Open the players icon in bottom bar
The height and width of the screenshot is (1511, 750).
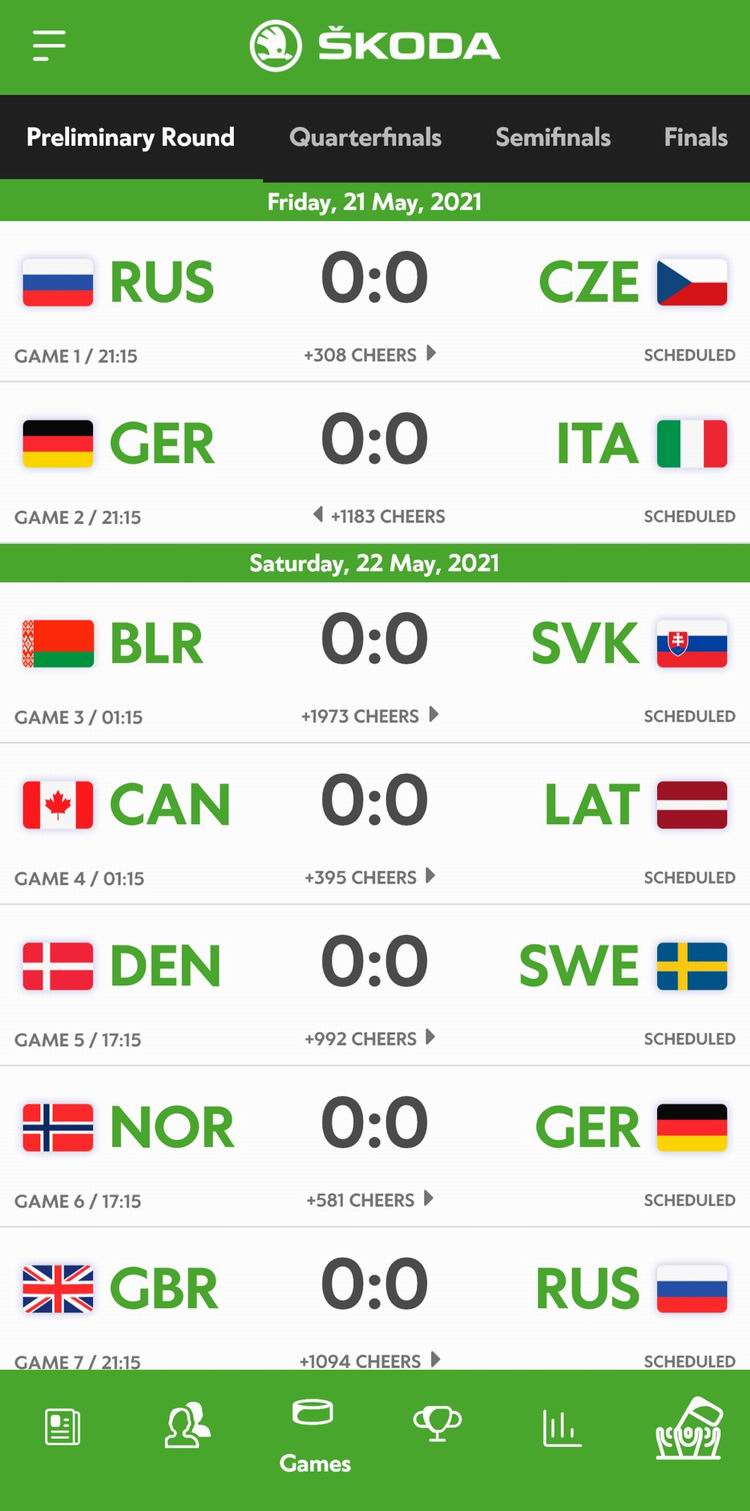click(x=187, y=1426)
